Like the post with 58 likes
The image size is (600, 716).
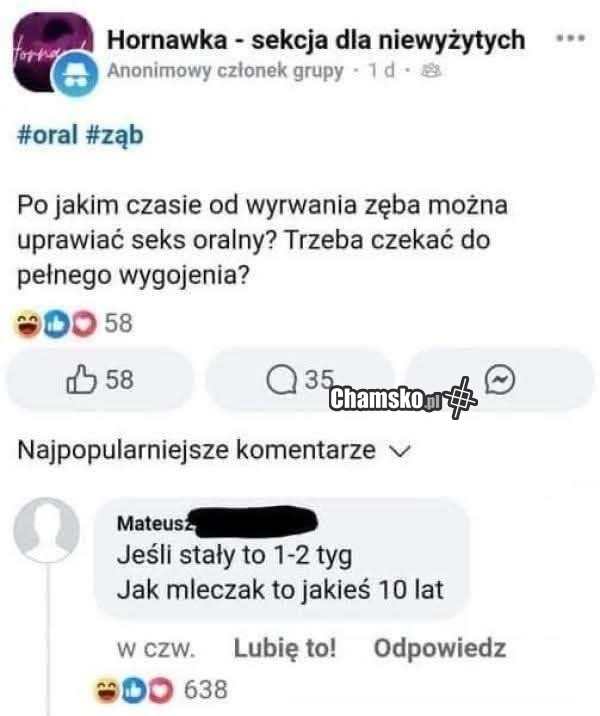[99, 380]
